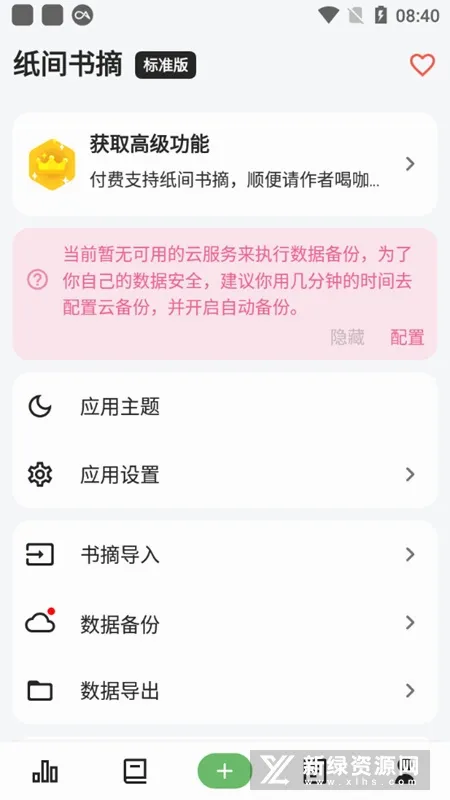450x800 pixels.
Task: Open the 获取高级功能 premium card
Action: (224, 164)
